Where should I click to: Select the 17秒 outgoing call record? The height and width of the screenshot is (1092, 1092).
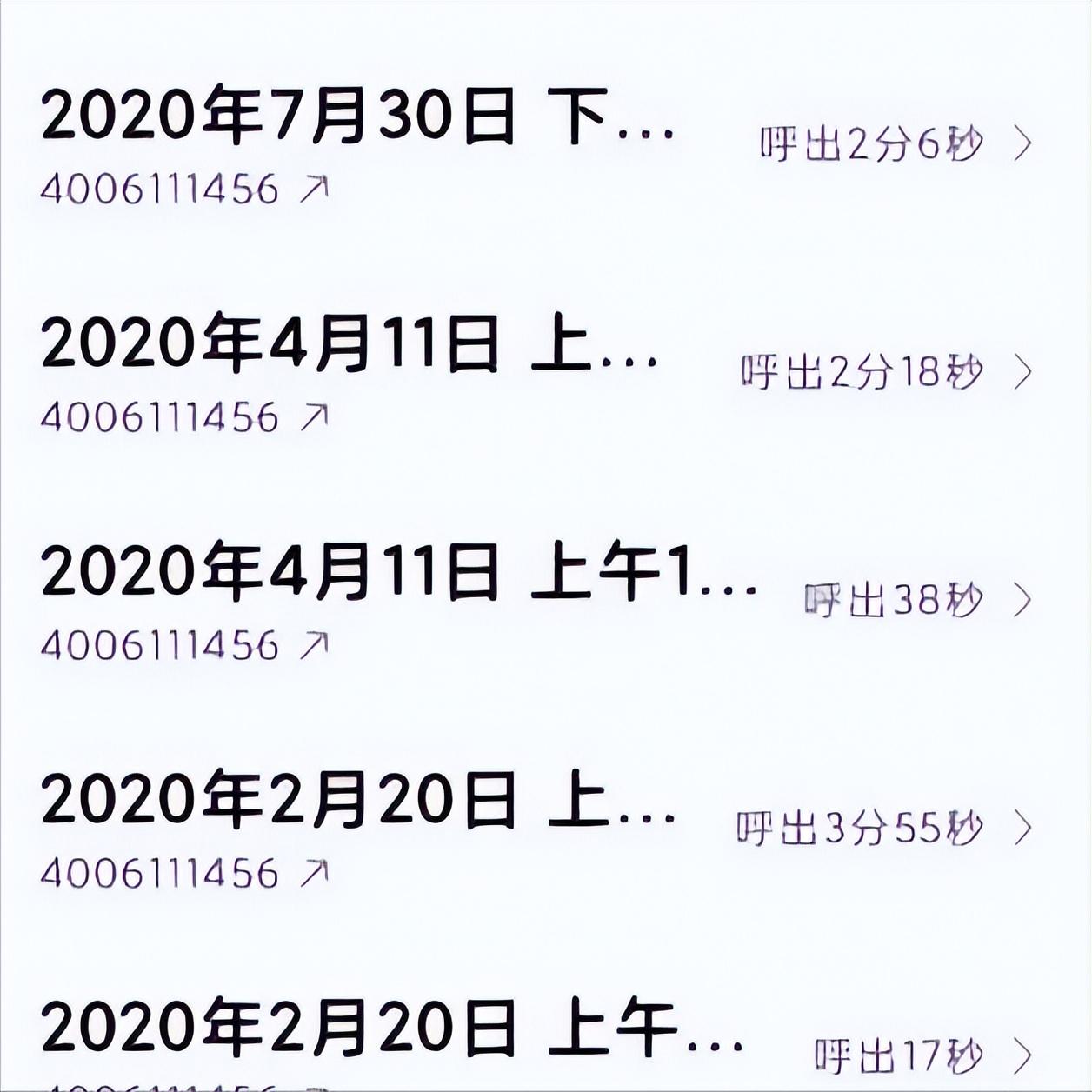pos(1022,1055)
